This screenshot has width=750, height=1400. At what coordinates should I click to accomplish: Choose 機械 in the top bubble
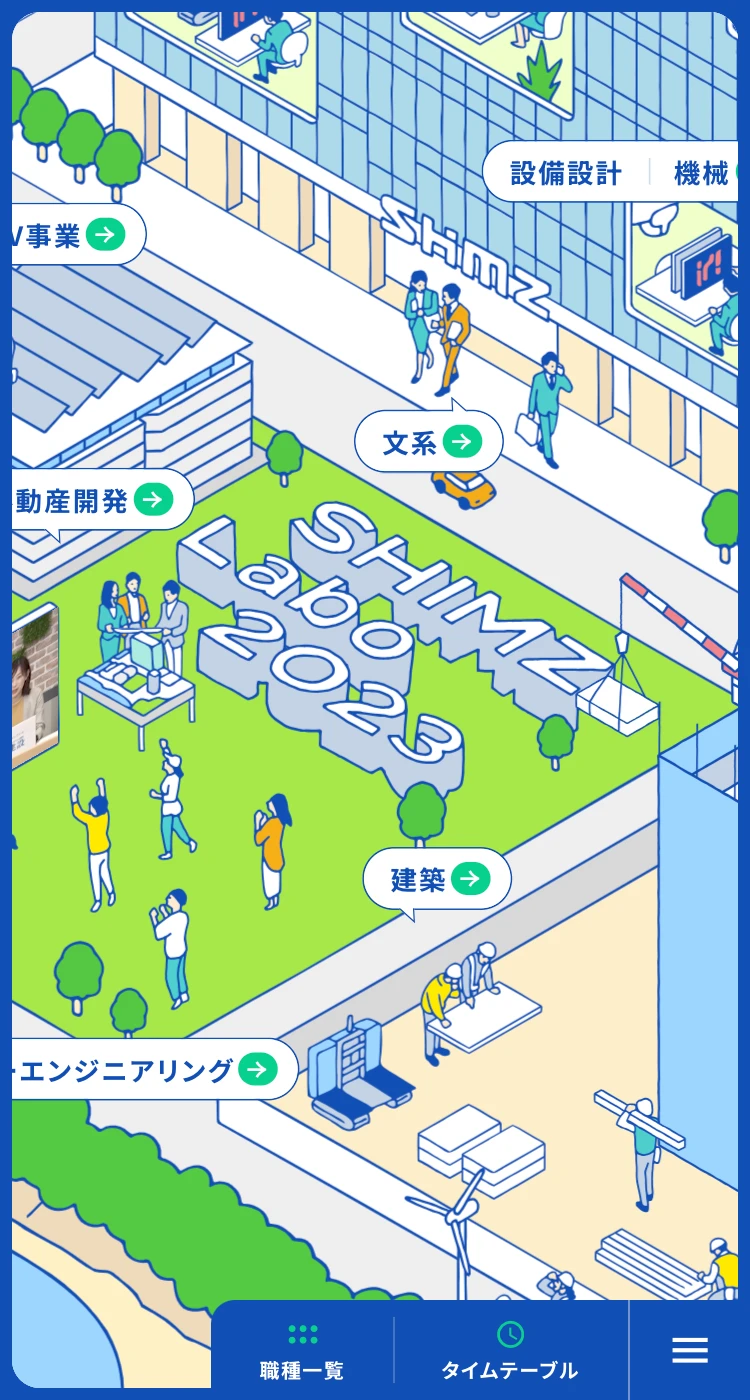click(702, 173)
